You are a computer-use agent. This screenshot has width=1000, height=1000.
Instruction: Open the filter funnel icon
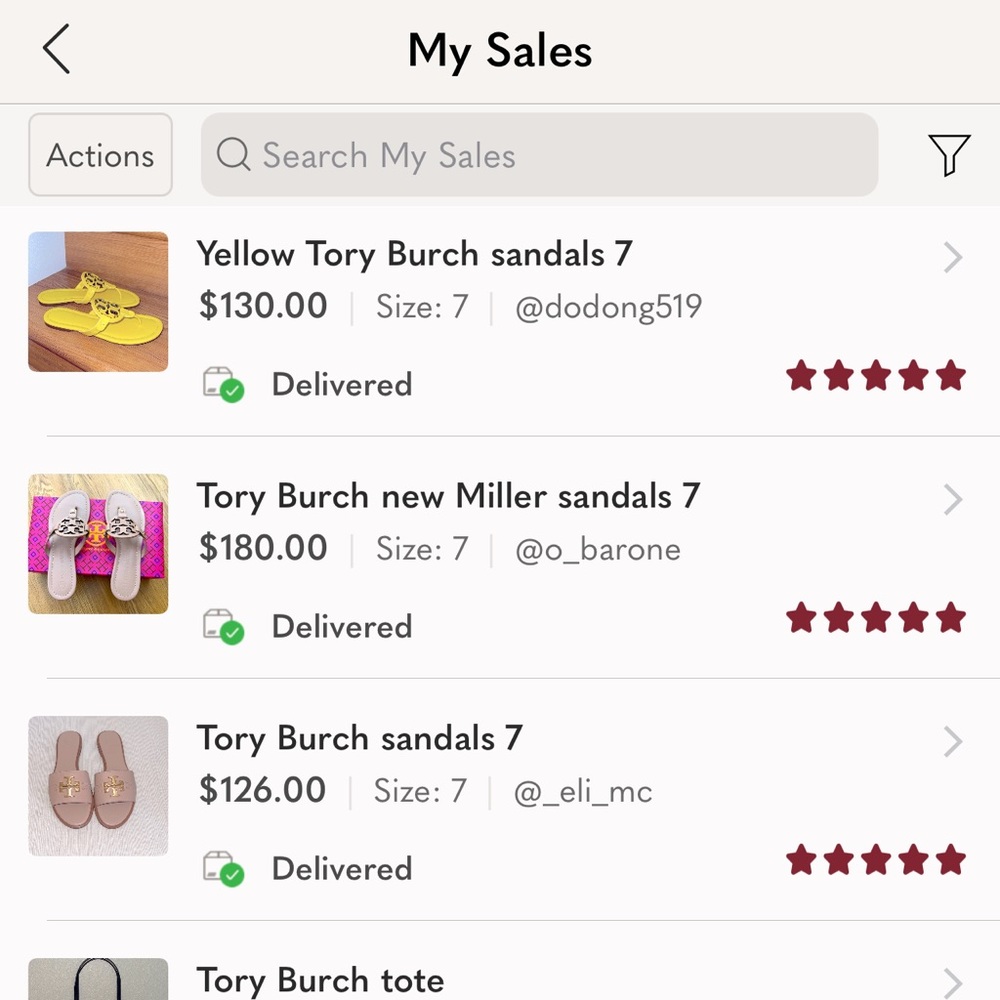coord(948,155)
